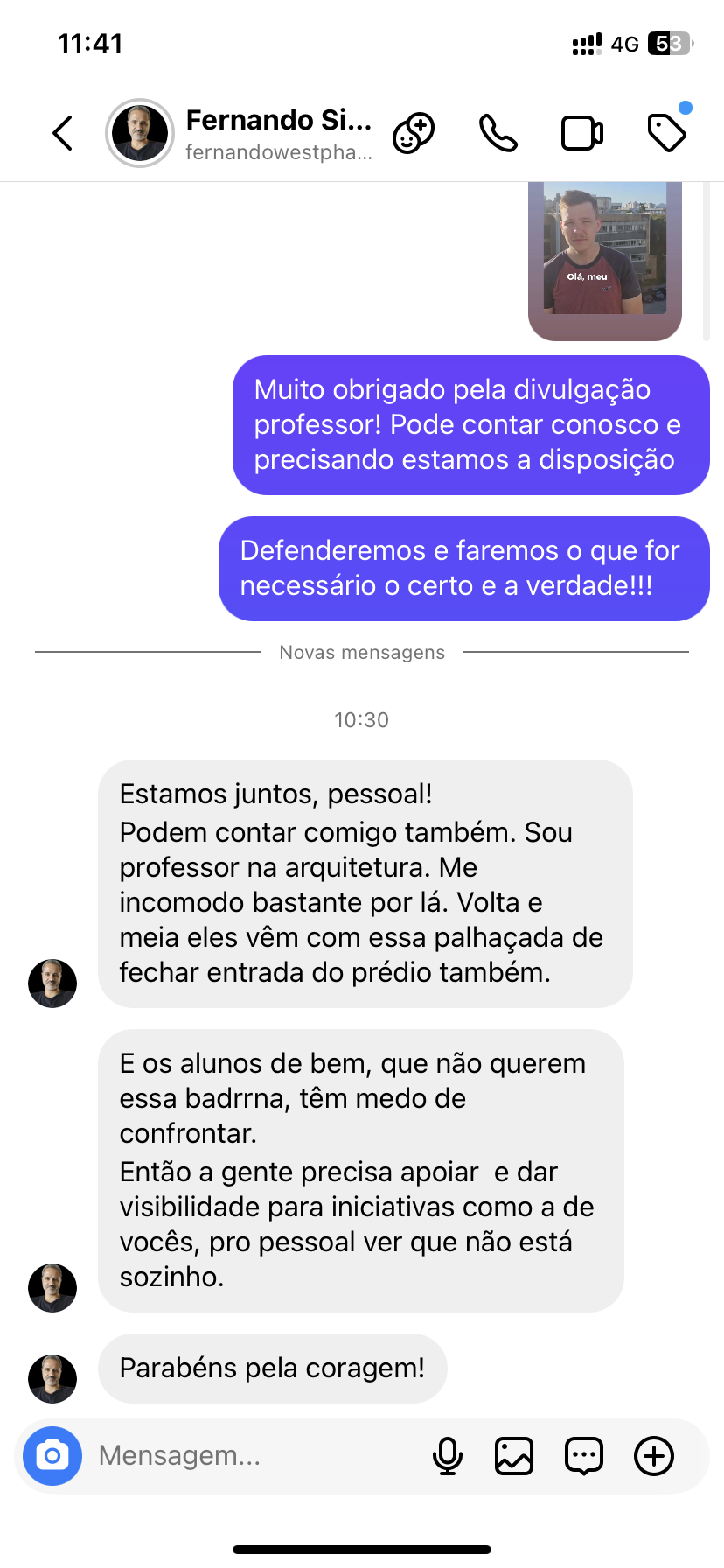
Task: Start a voice call with Fernando
Action: point(498,133)
